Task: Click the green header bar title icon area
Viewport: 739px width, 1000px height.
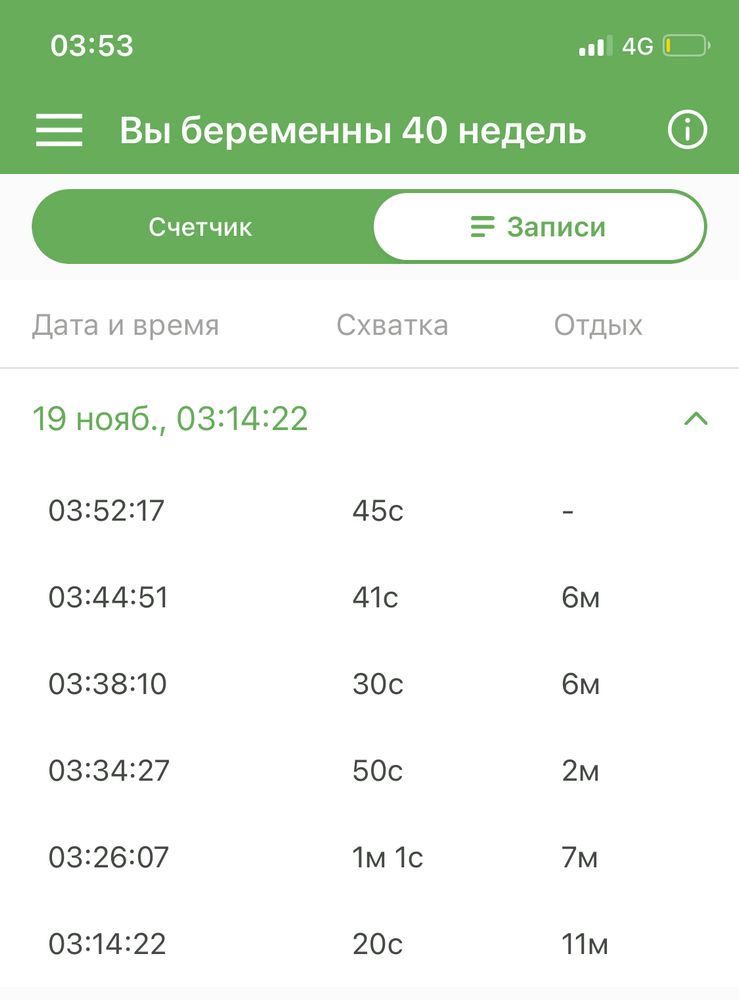Action: (353, 129)
